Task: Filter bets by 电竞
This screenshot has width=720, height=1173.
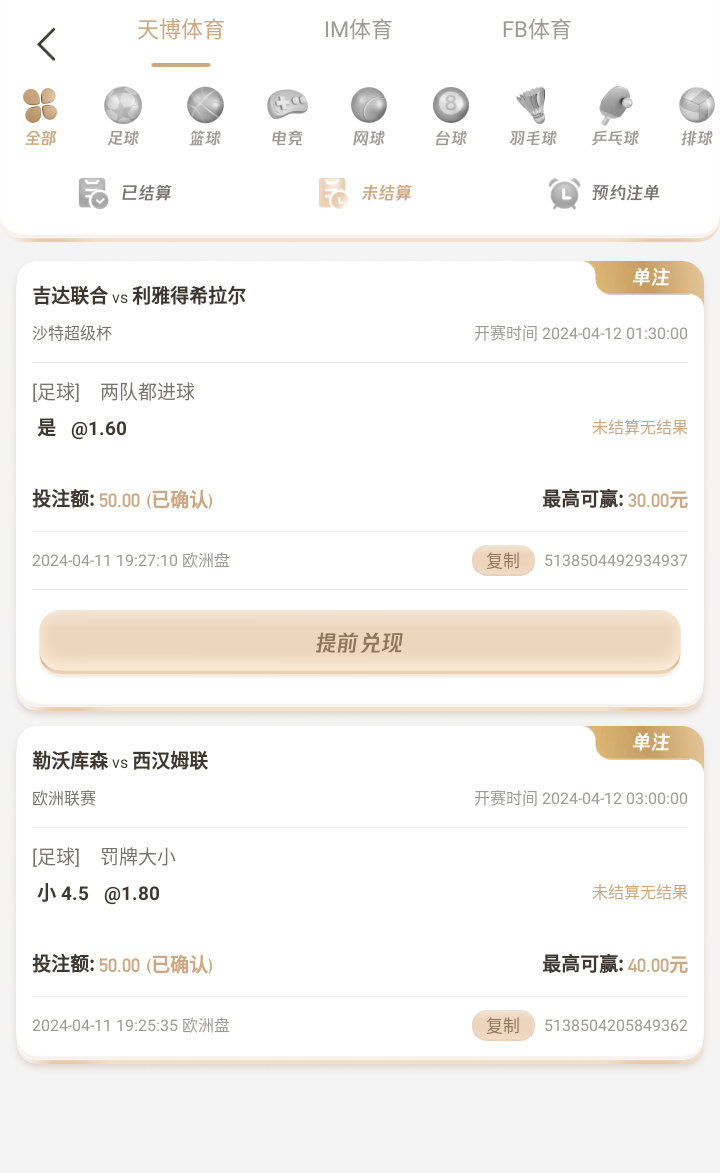Action: 287,117
